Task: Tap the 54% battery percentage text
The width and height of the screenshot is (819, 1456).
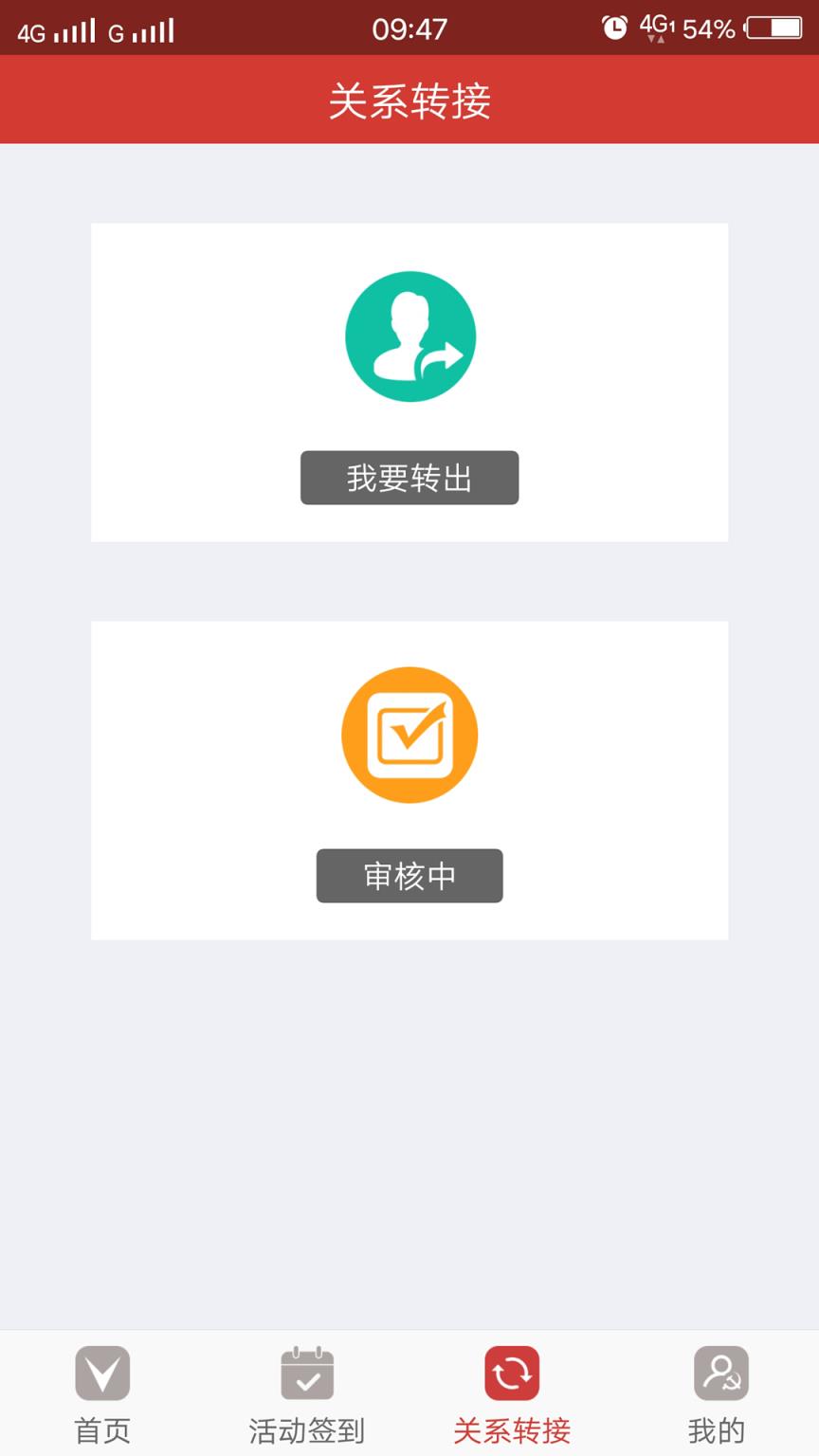Action: coord(709,27)
